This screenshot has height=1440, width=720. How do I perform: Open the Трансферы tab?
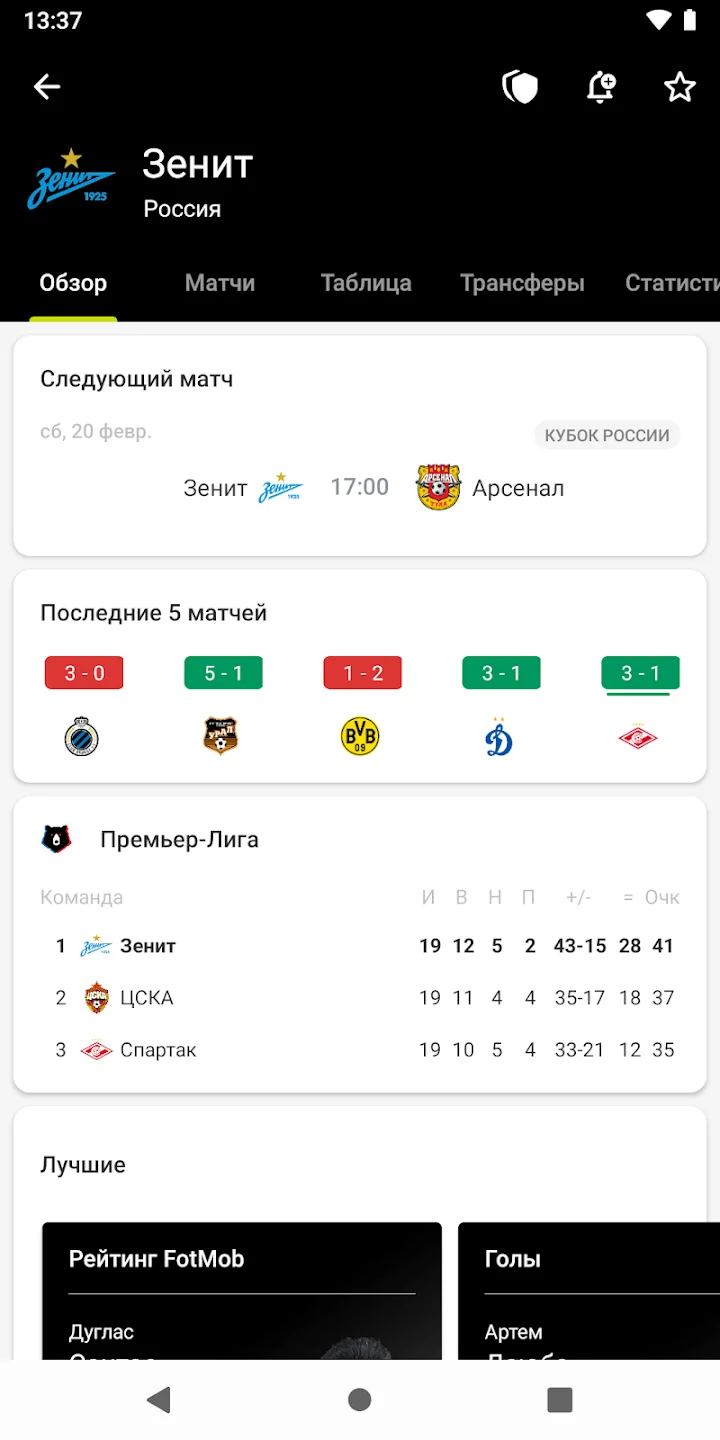coord(522,283)
